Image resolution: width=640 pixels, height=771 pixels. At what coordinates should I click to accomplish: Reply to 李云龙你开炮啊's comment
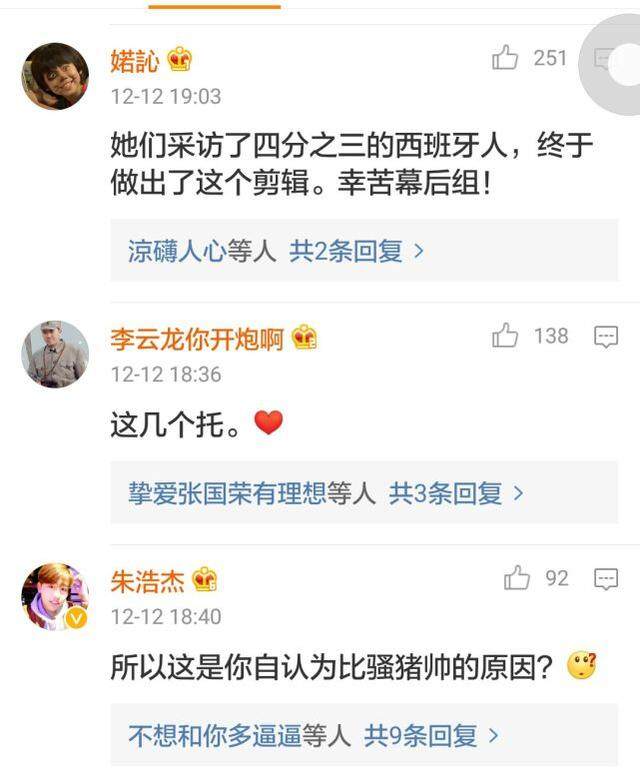click(606, 337)
